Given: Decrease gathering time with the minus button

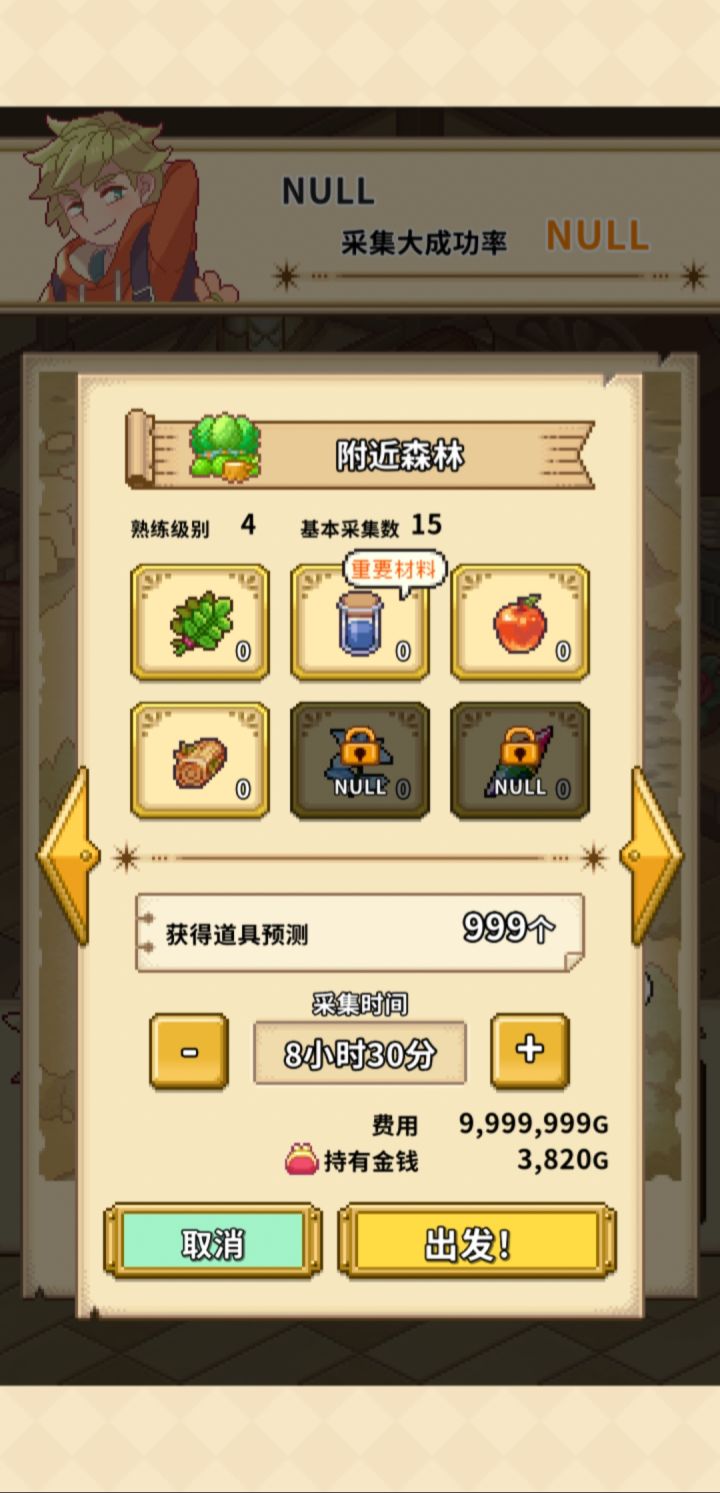Looking at the screenshot, I should [188, 1051].
